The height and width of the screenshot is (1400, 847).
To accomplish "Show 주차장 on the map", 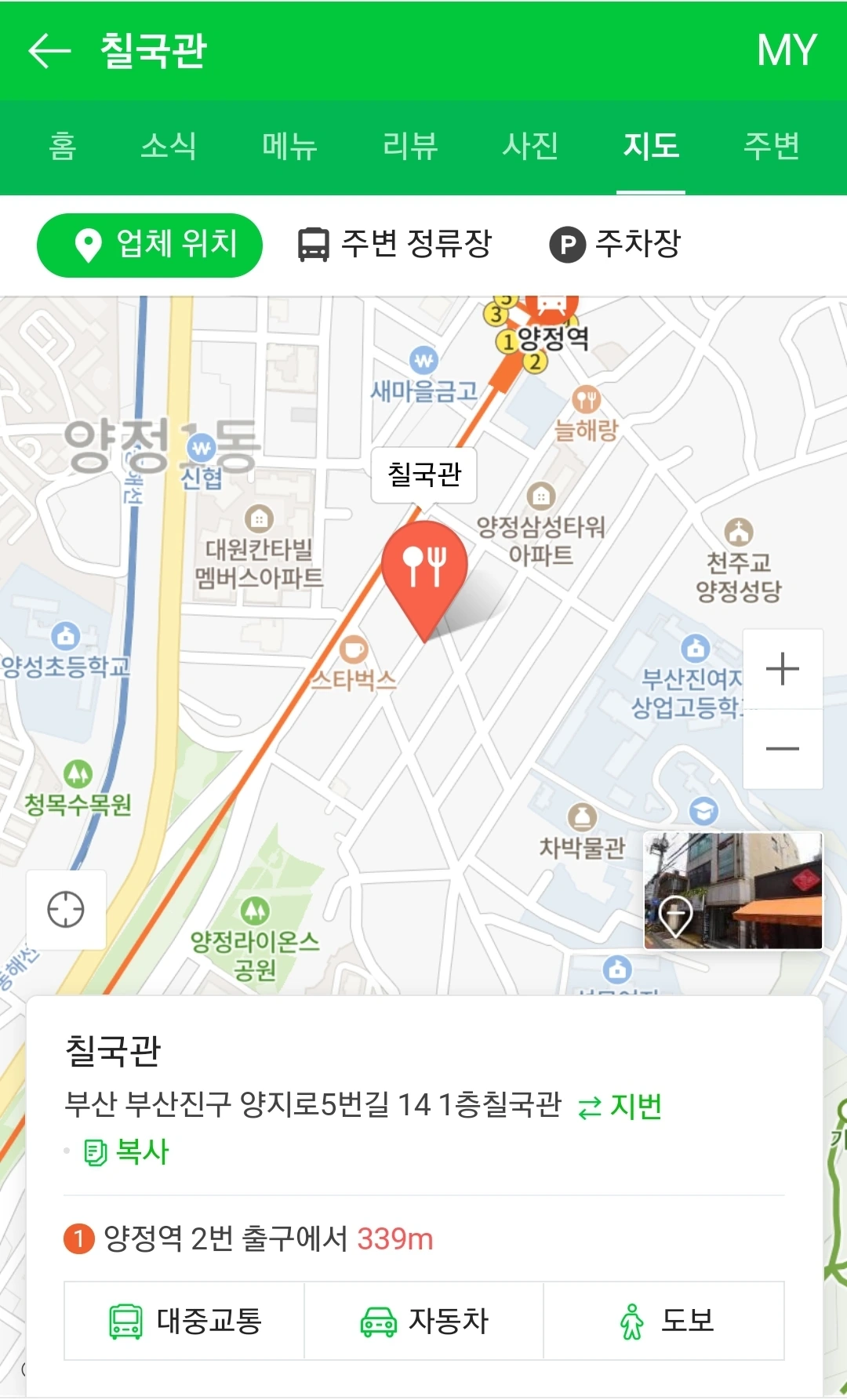I will coord(616,245).
